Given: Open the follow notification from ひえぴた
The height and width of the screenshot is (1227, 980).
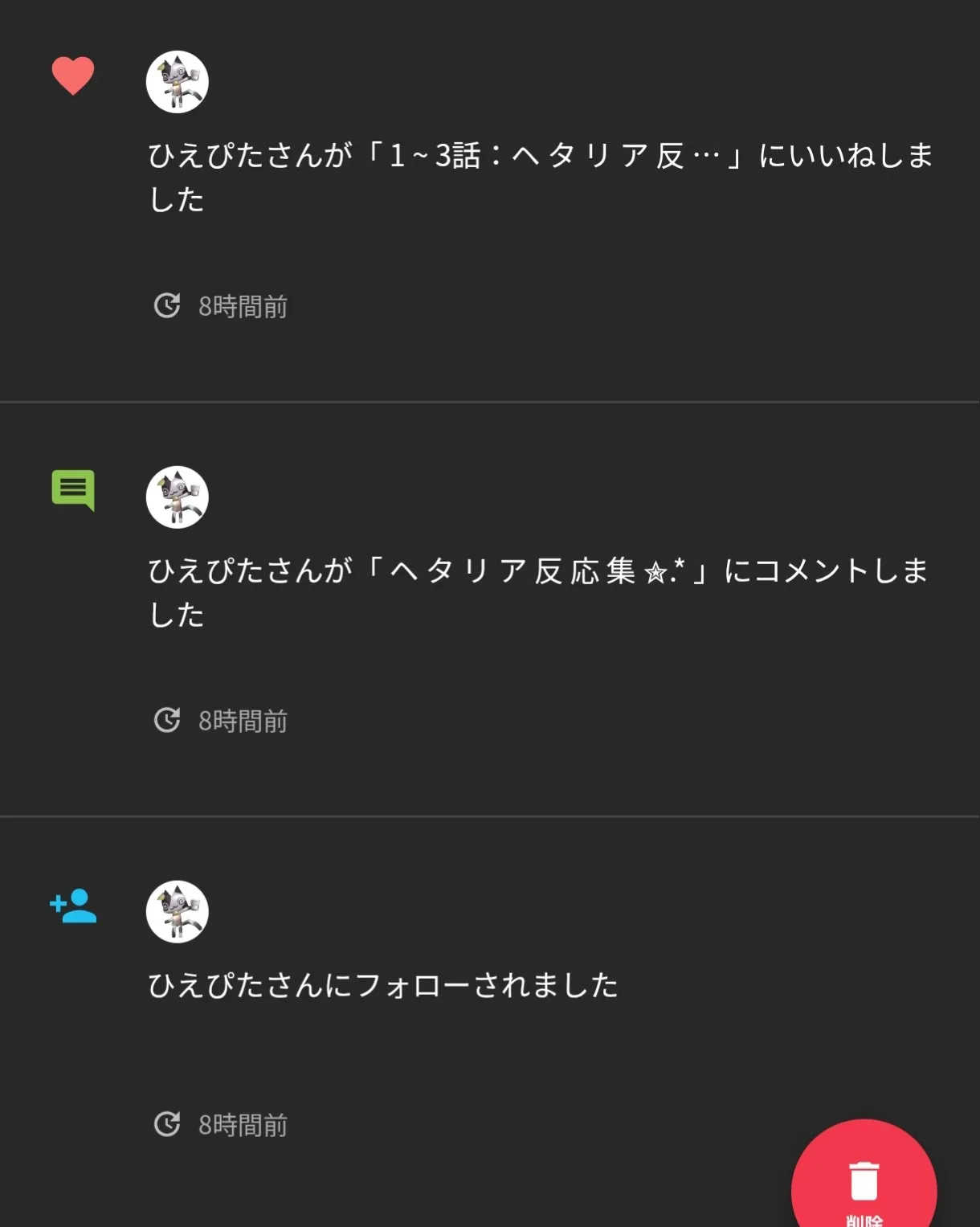Looking at the screenshot, I should point(490,1020).
